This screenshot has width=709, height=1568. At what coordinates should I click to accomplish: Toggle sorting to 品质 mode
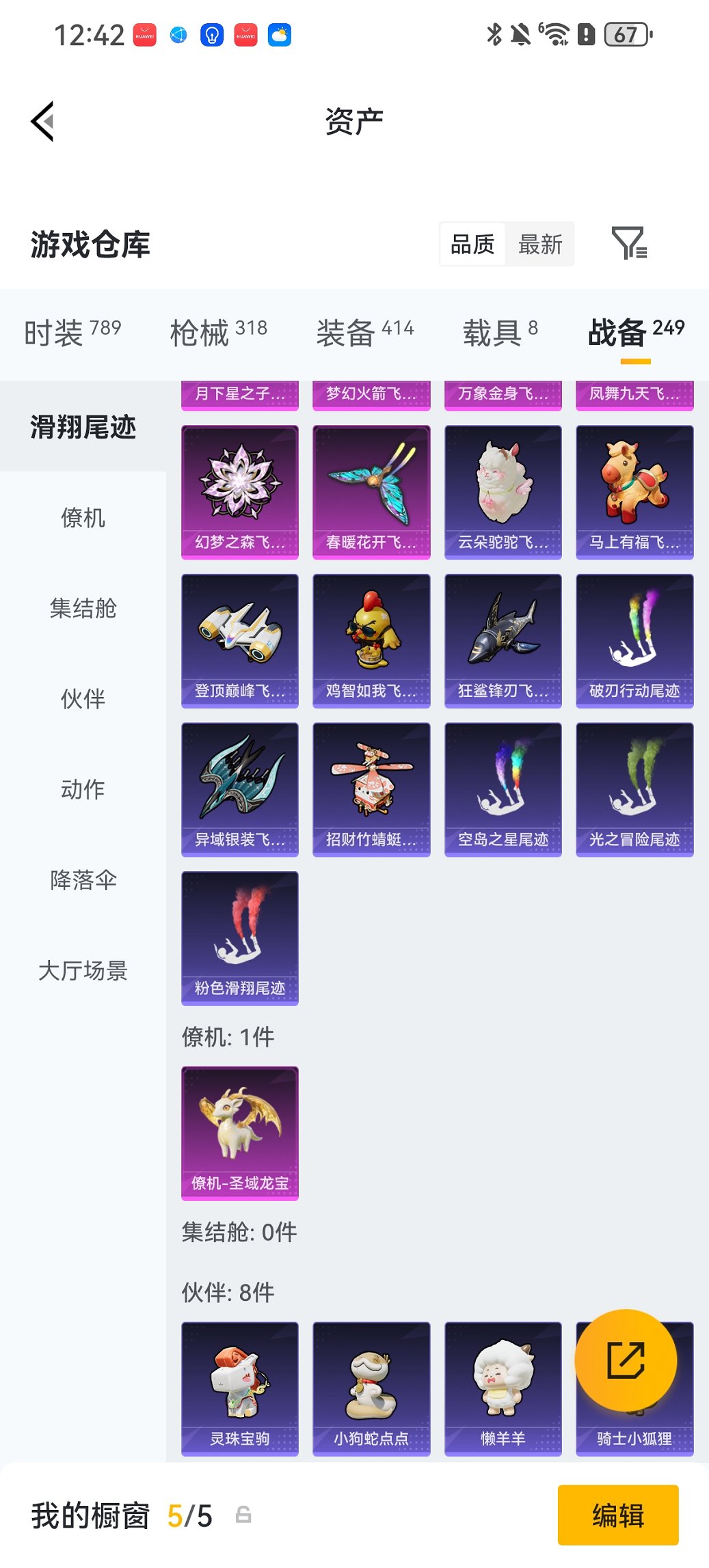[x=474, y=244]
